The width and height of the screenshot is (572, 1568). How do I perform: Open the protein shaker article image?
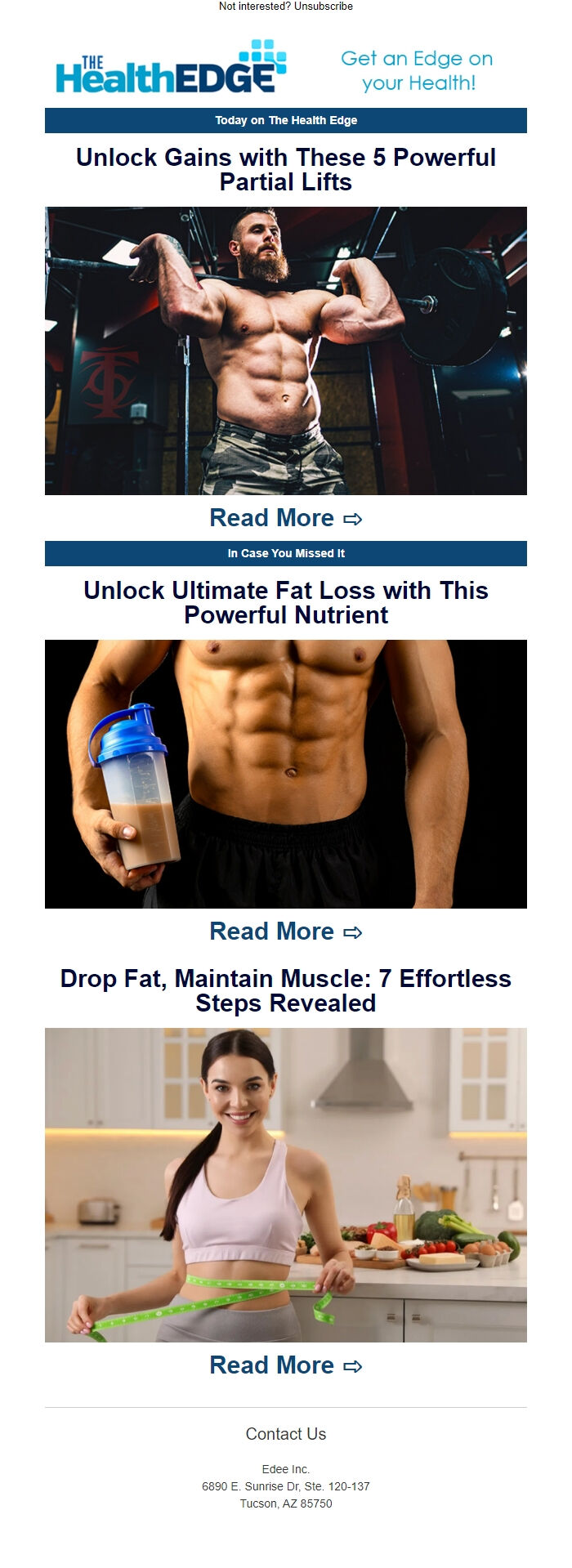285,774
